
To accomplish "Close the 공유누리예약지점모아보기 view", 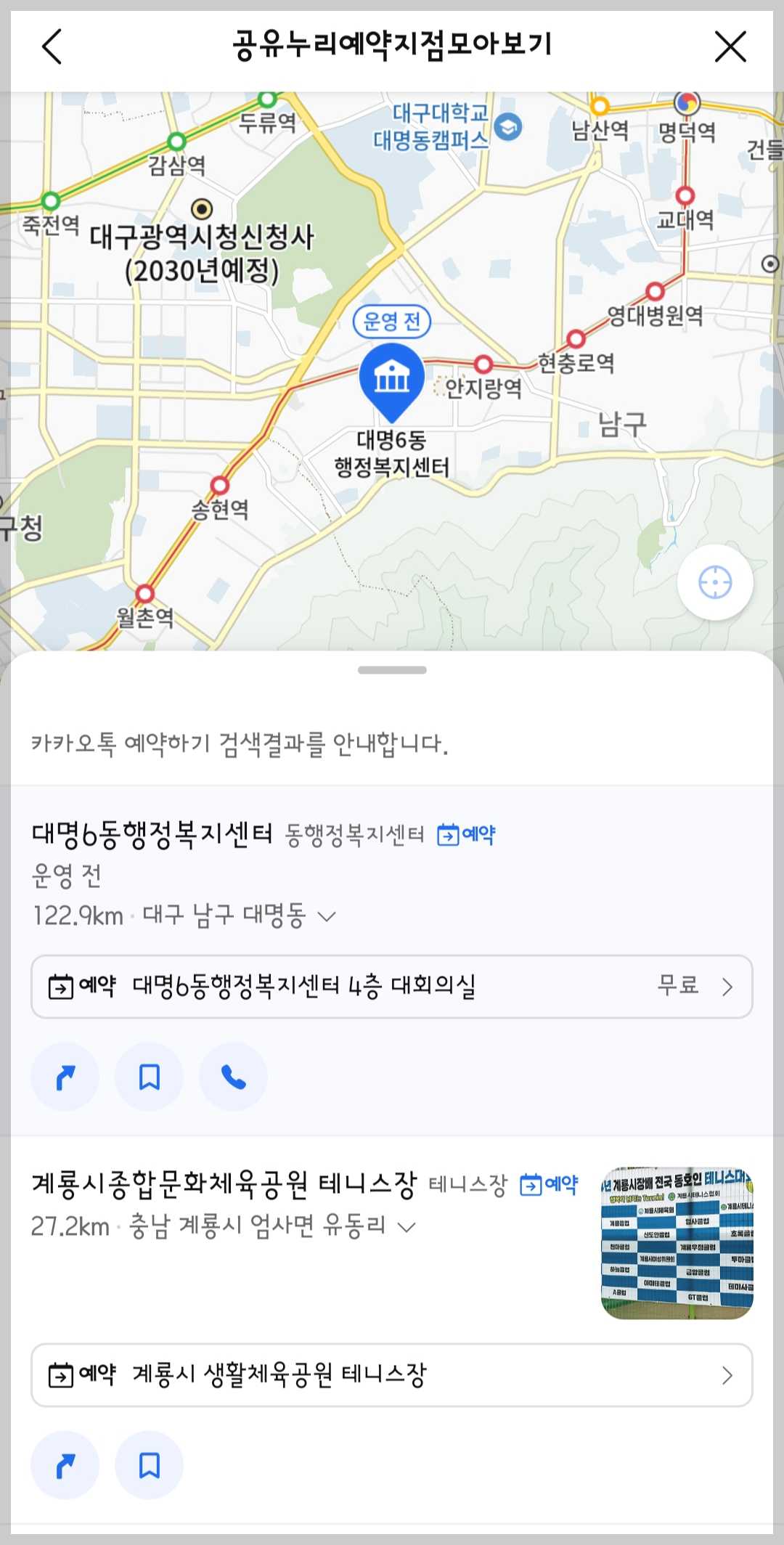I will click(732, 46).
